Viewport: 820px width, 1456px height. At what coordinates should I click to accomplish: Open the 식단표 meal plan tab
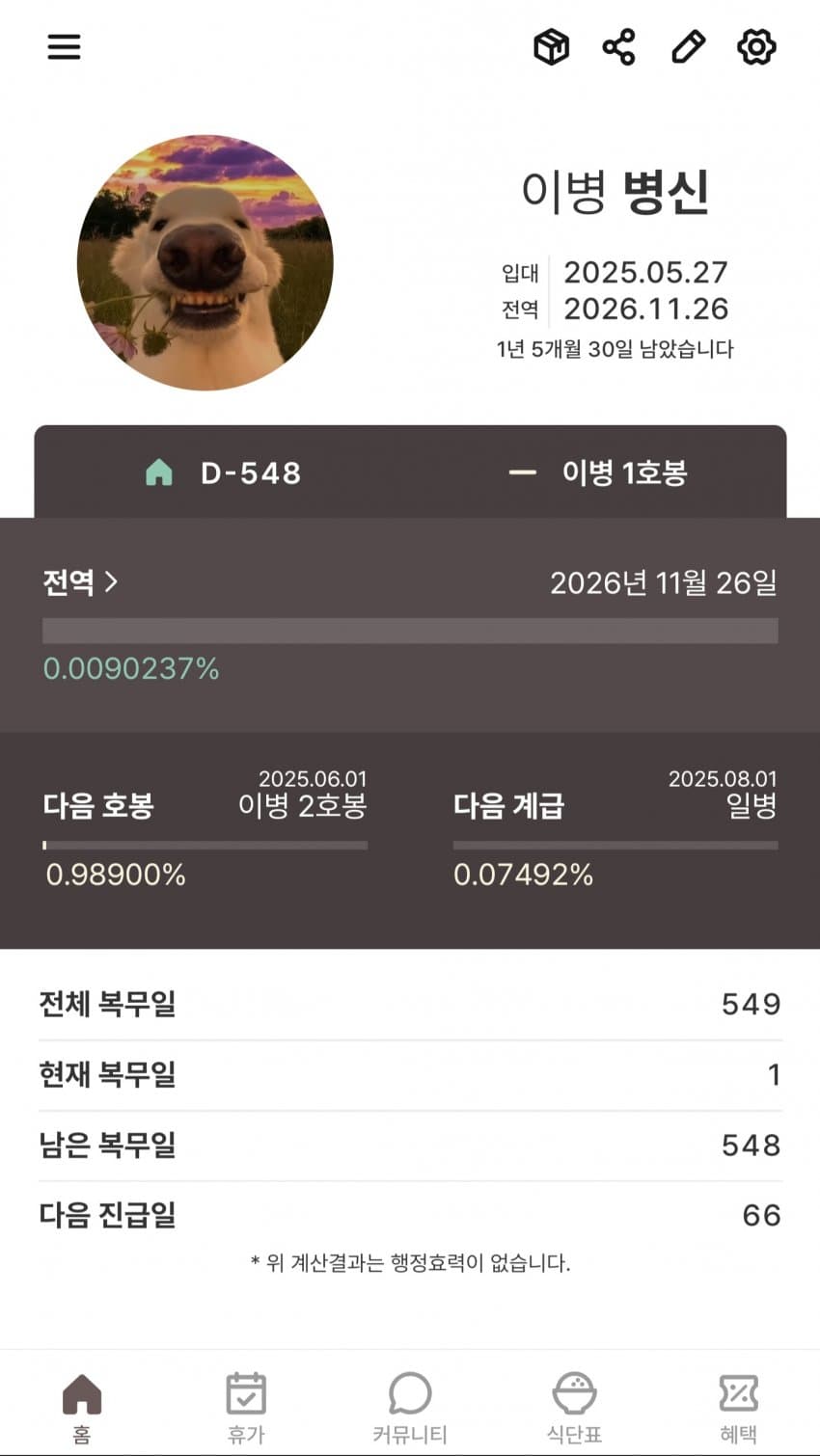tap(574, 1406)
